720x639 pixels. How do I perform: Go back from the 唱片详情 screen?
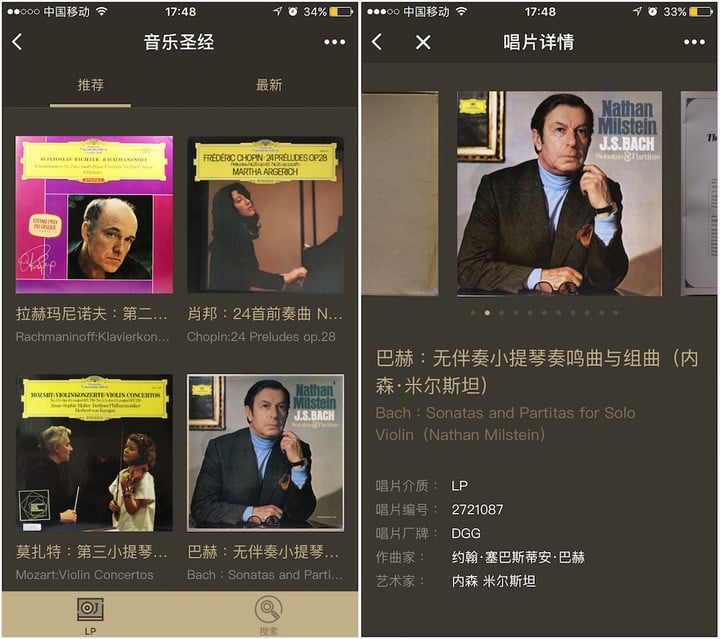coord(377,42)
